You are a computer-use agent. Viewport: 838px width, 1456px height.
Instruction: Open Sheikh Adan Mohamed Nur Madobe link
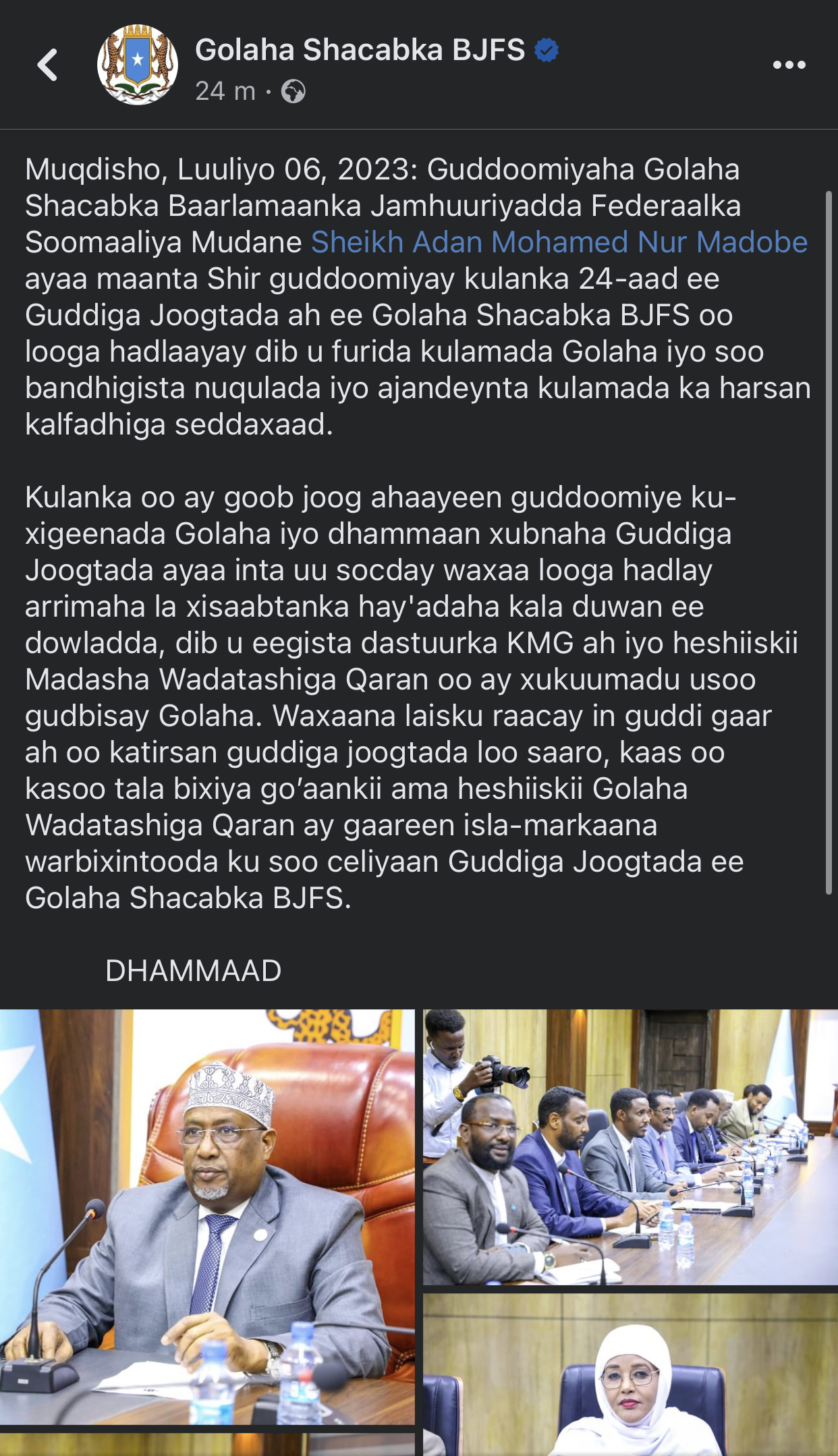pyautogui.click(x=559, y=242)
